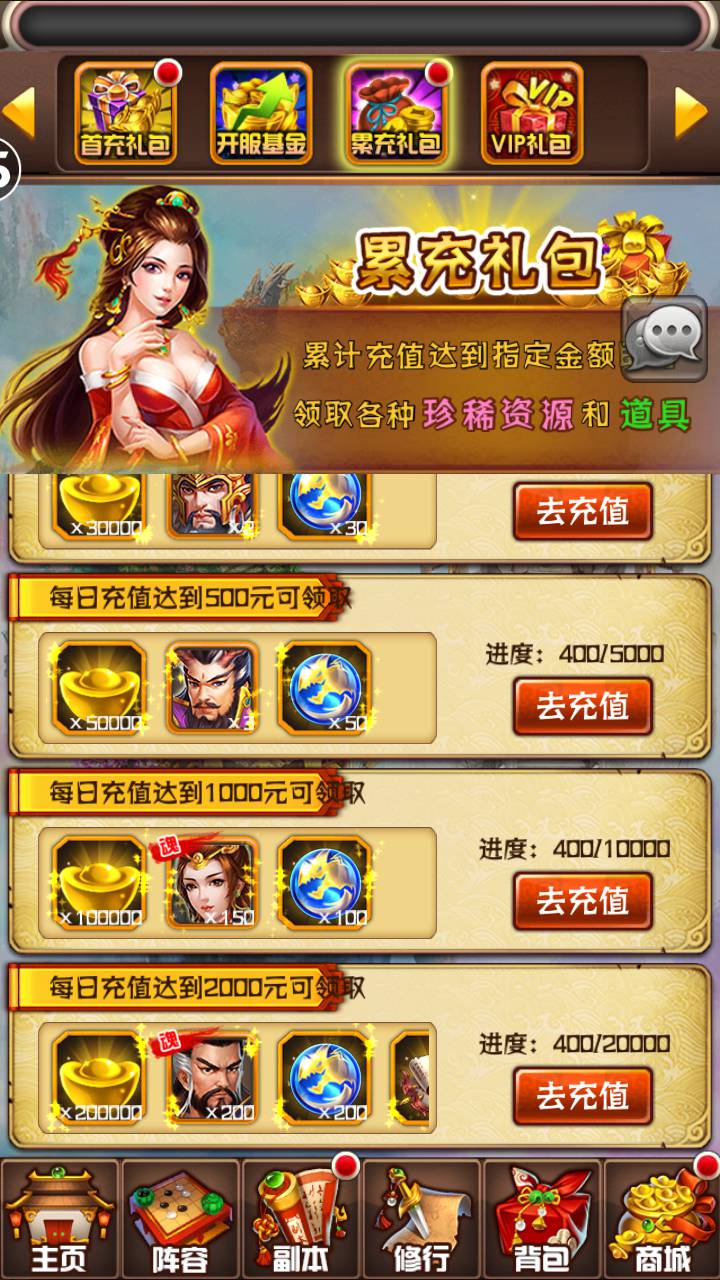This screenshot has height=1280, width=720.
Task: View the x50000 gold ingot reward
Action: (x=99, y=689)
